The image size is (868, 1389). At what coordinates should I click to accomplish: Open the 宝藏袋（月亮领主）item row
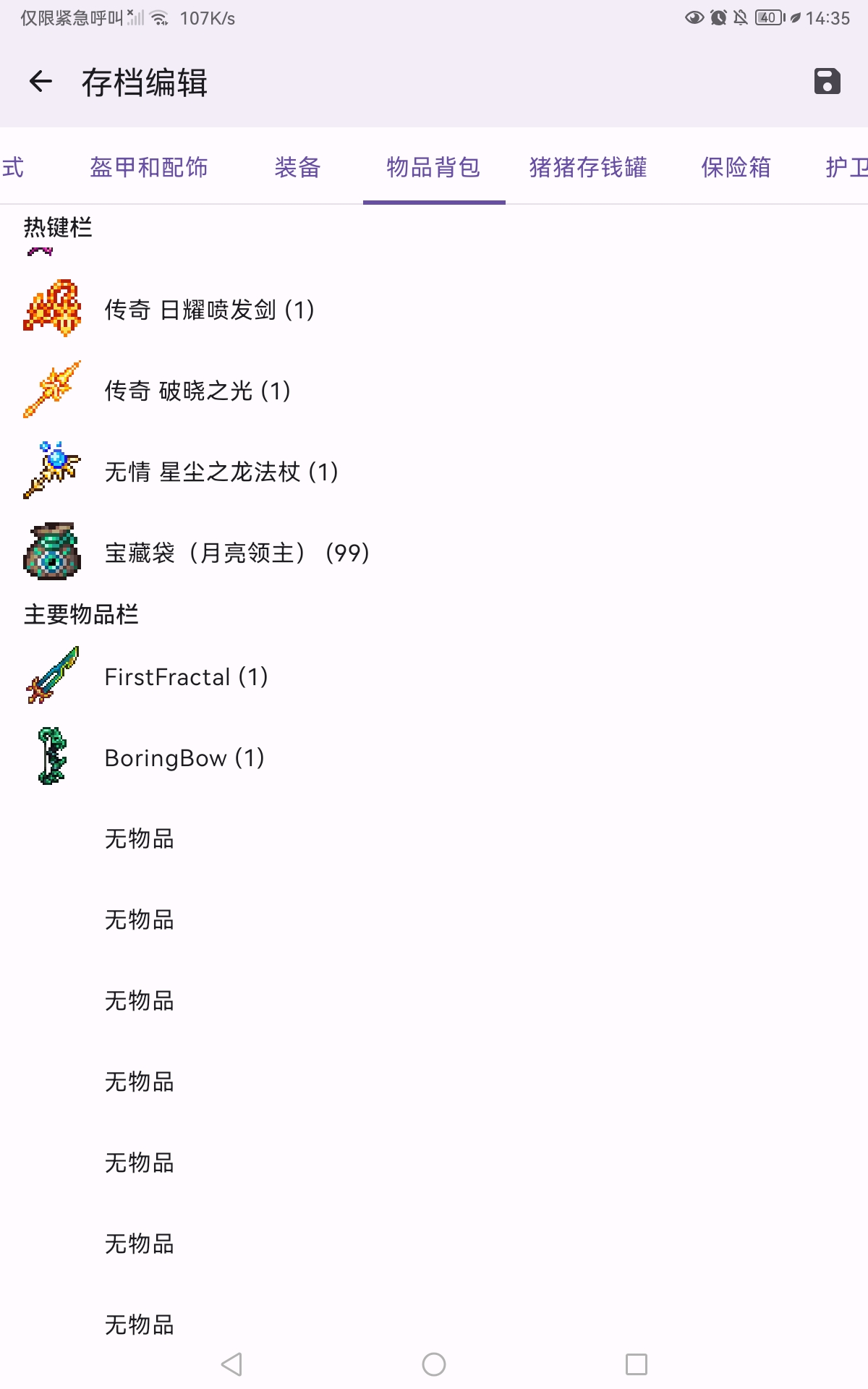[x=237, y=553]
